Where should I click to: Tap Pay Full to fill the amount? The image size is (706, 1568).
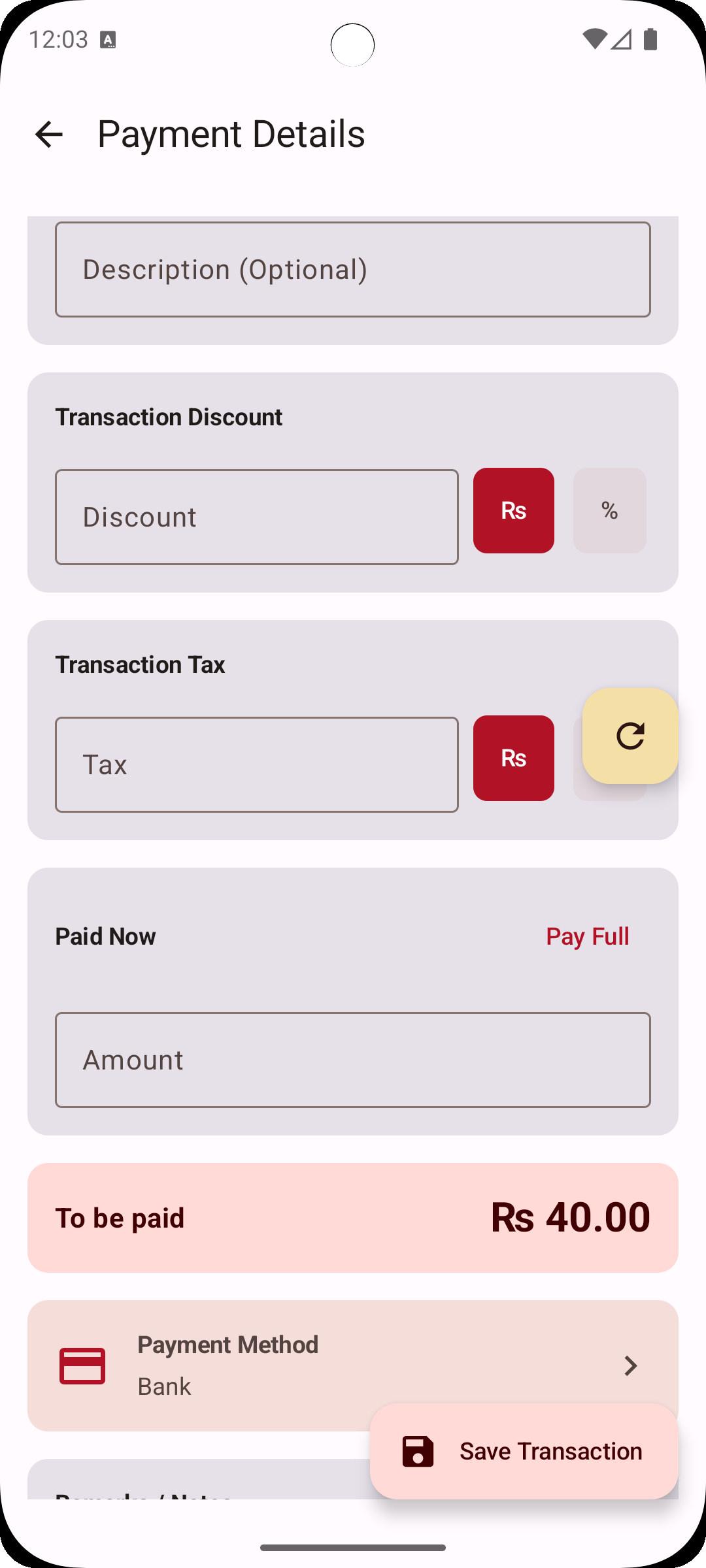click(x=587, y=936)
